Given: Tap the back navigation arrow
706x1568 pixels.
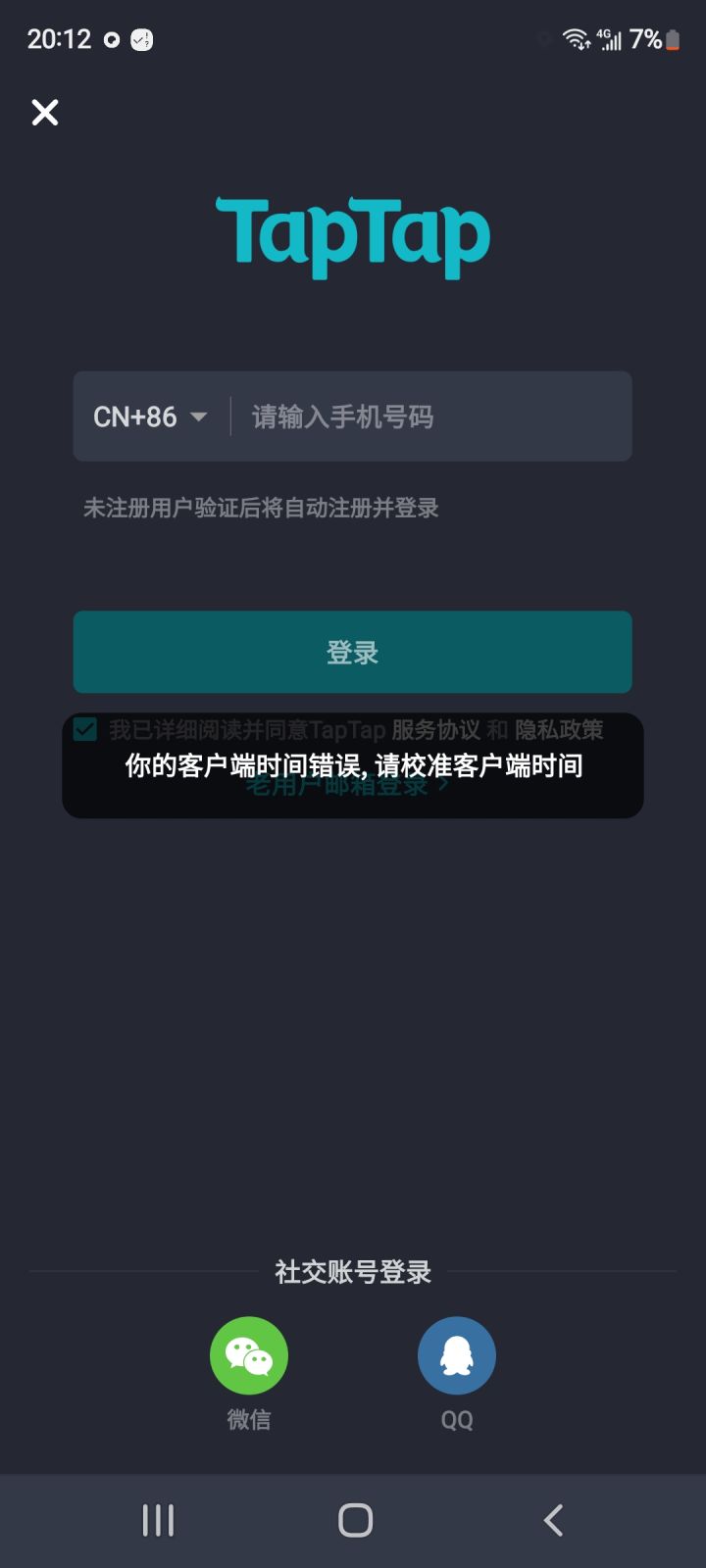Looking at the screenshot, I should point(552,1519).
